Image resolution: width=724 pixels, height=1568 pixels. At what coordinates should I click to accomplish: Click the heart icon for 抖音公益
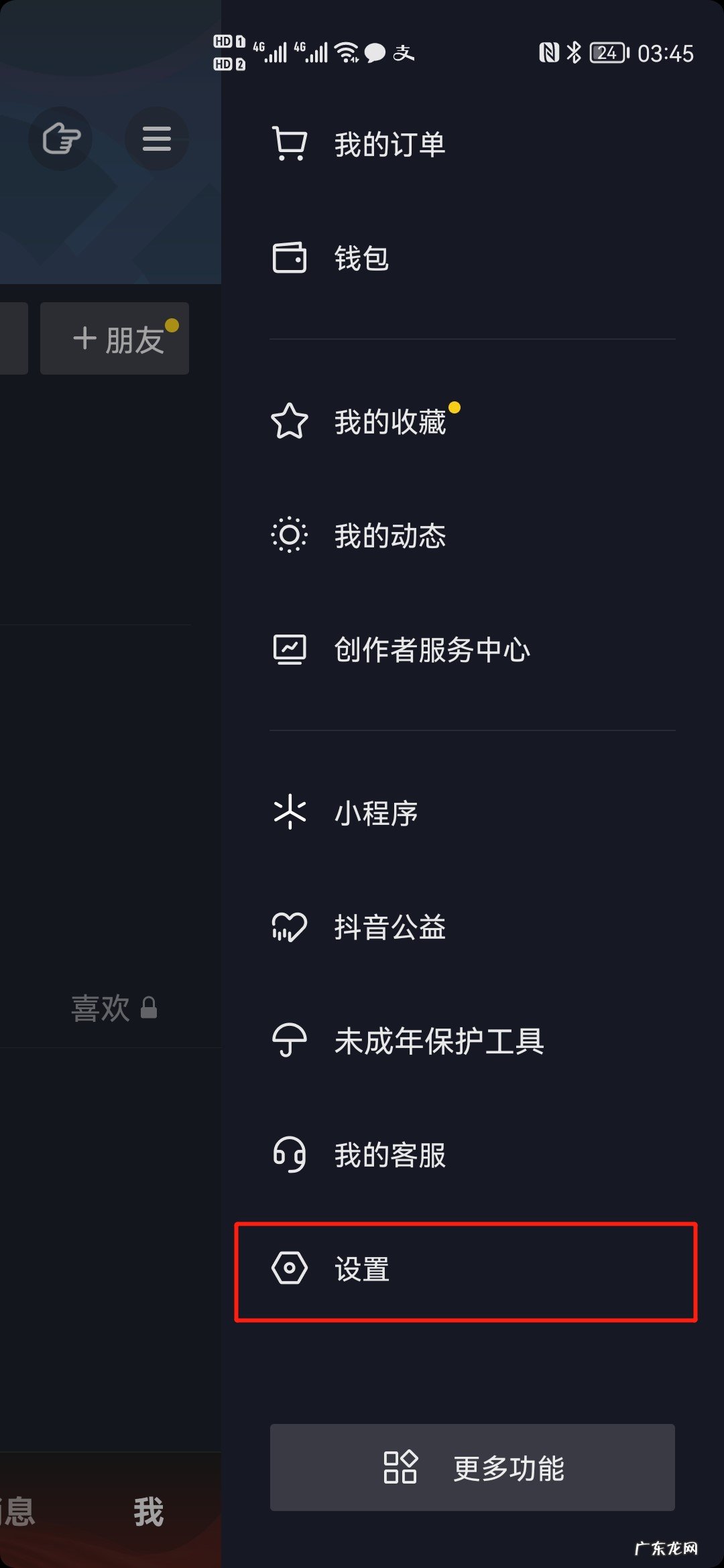[x=290, y=927]
